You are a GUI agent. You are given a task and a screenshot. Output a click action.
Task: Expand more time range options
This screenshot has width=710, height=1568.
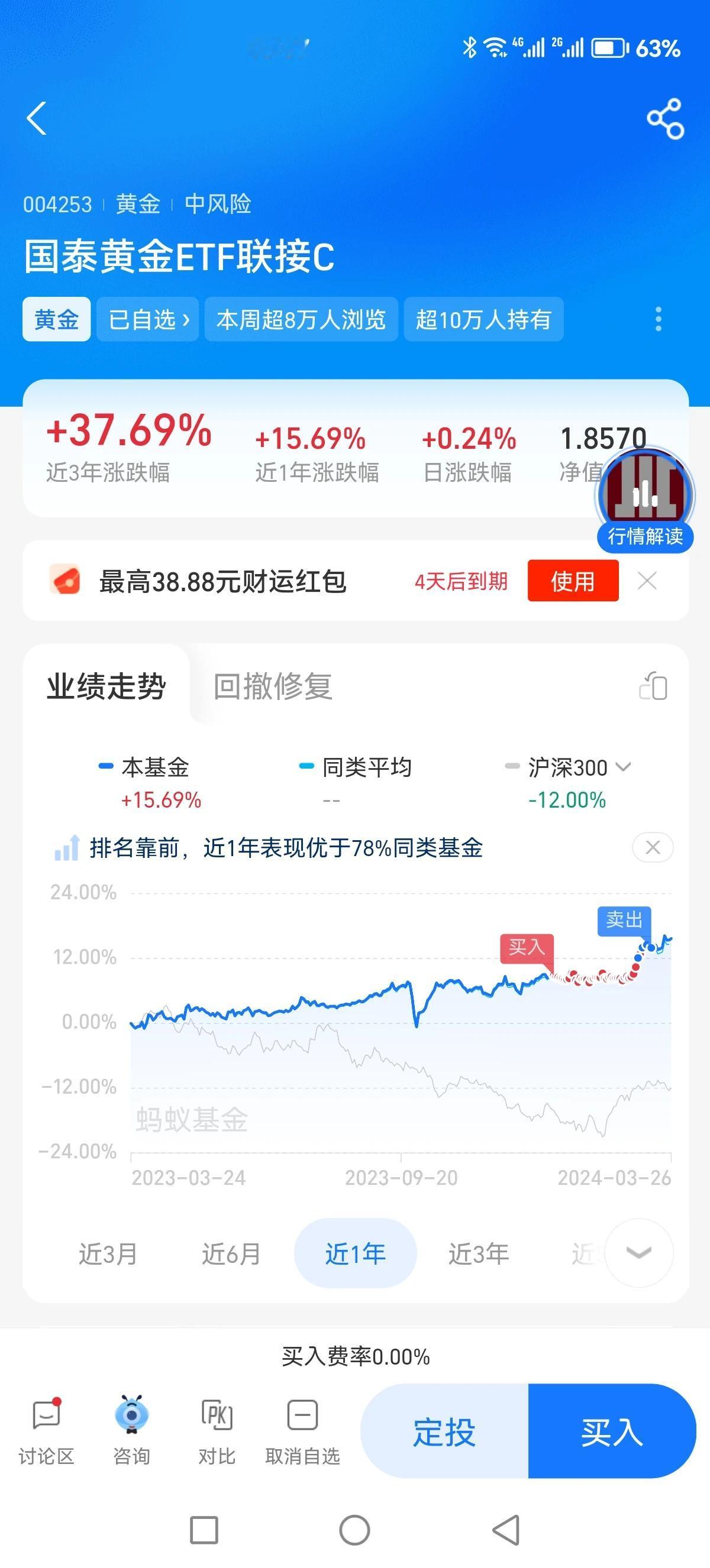click(x=639, y=1253)
